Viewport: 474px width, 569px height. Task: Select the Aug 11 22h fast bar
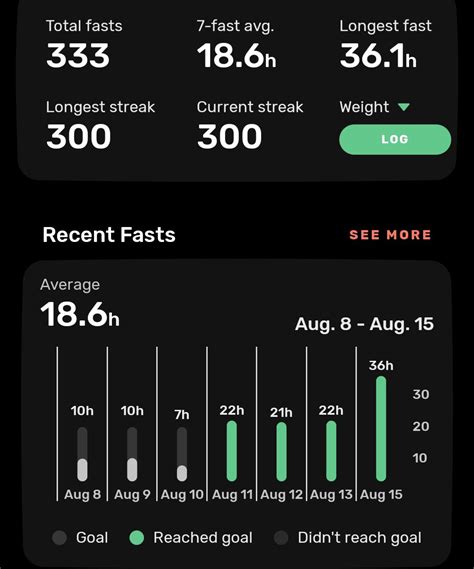click(232, 451)
